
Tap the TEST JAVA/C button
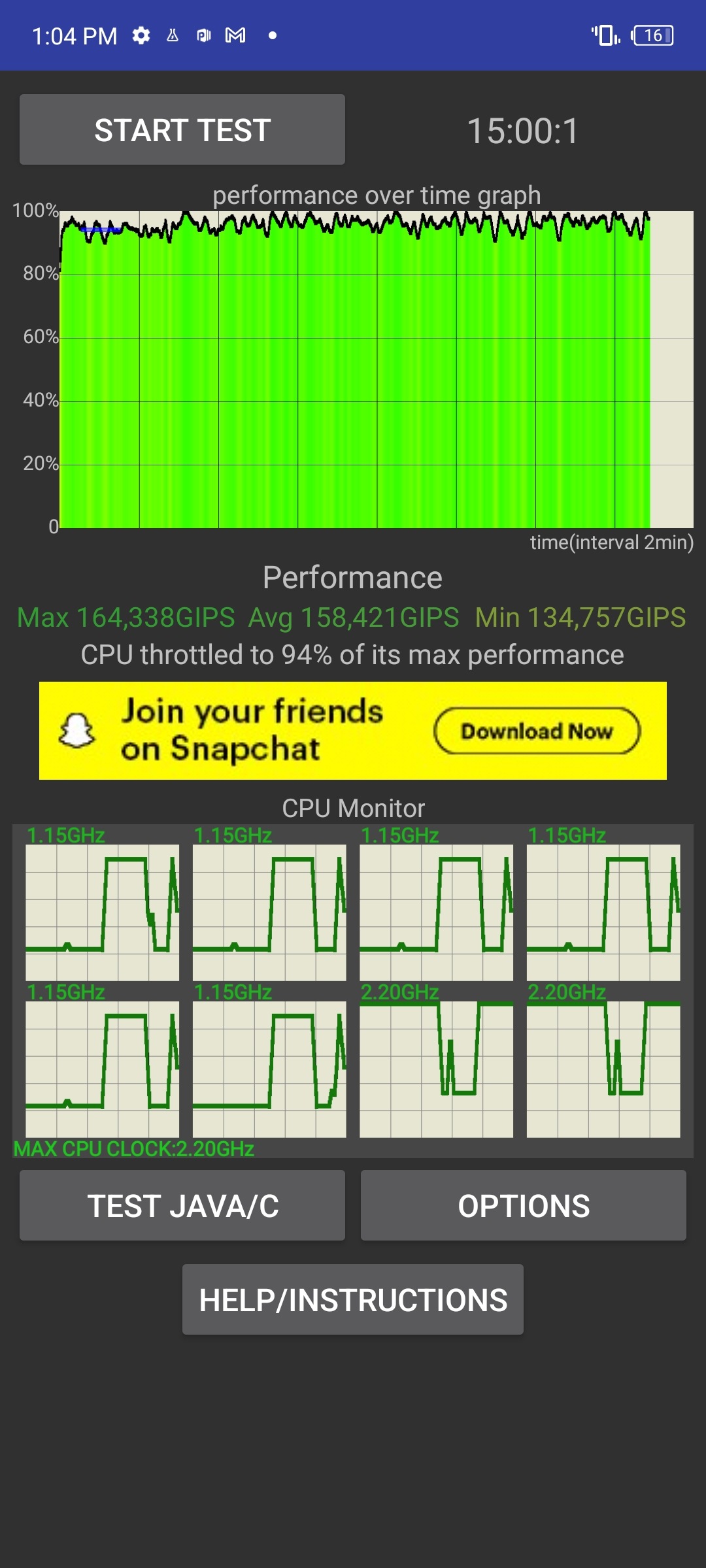tap(182, 1206)
